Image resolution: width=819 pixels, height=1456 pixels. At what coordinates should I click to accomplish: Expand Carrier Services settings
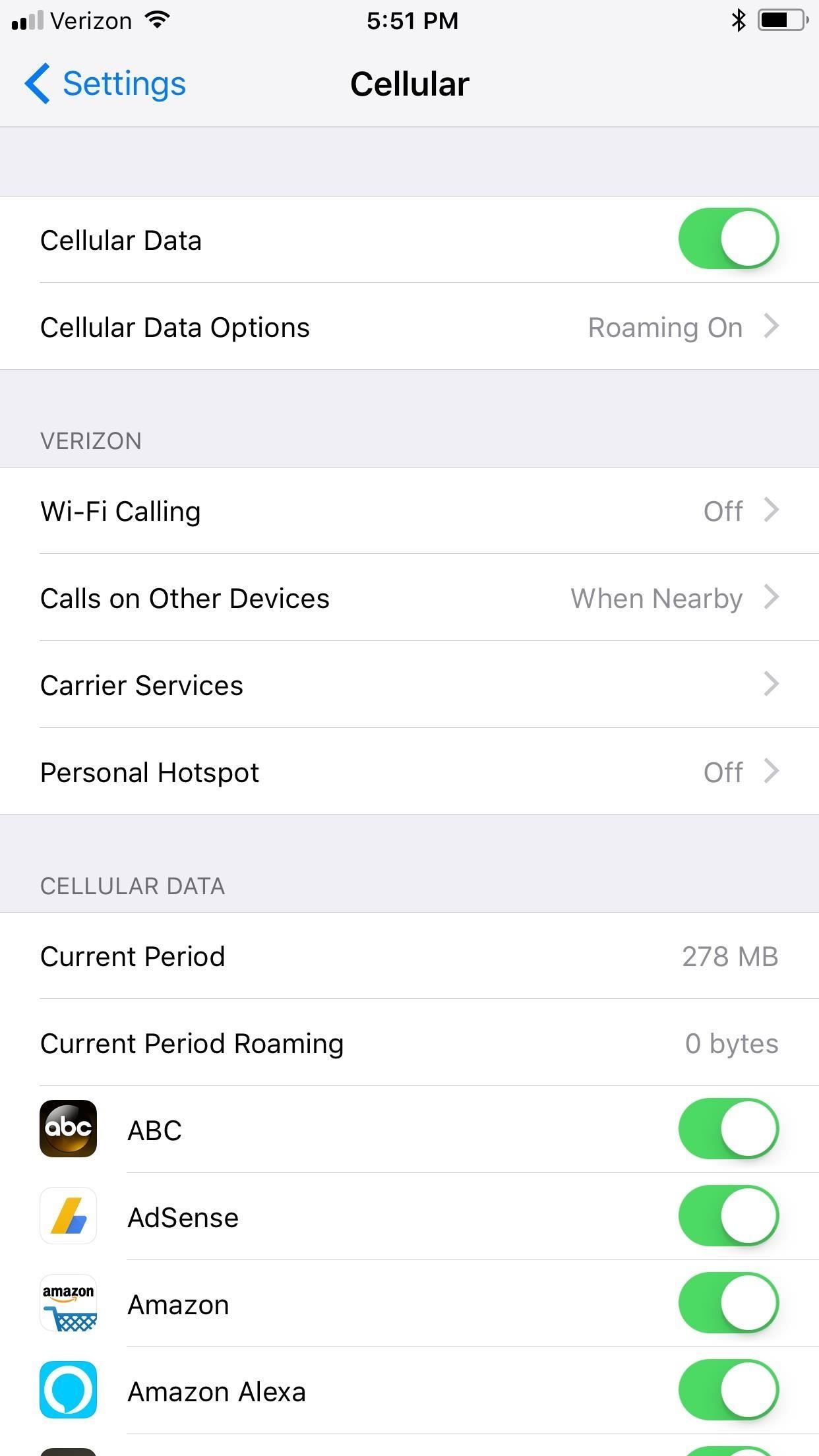(x=409, y=685)
